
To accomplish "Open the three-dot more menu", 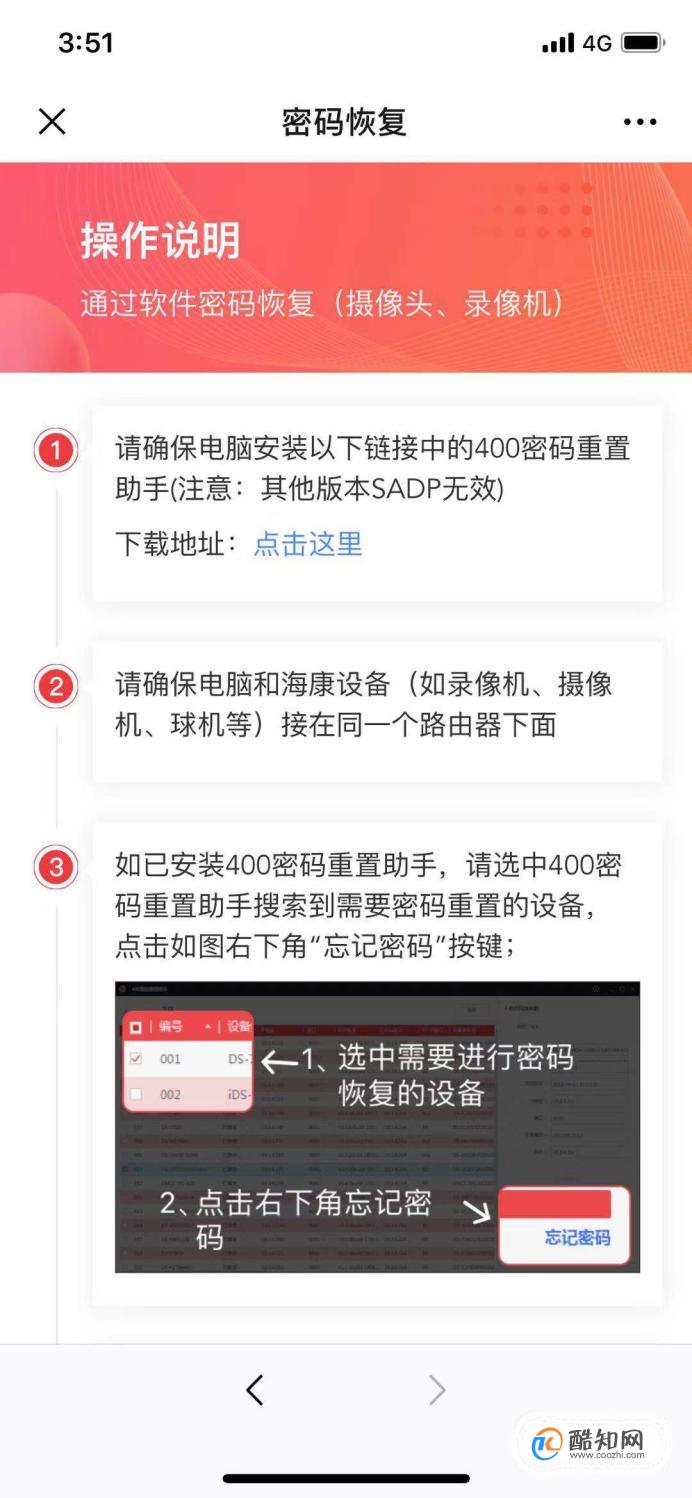I will coord(640,122).
